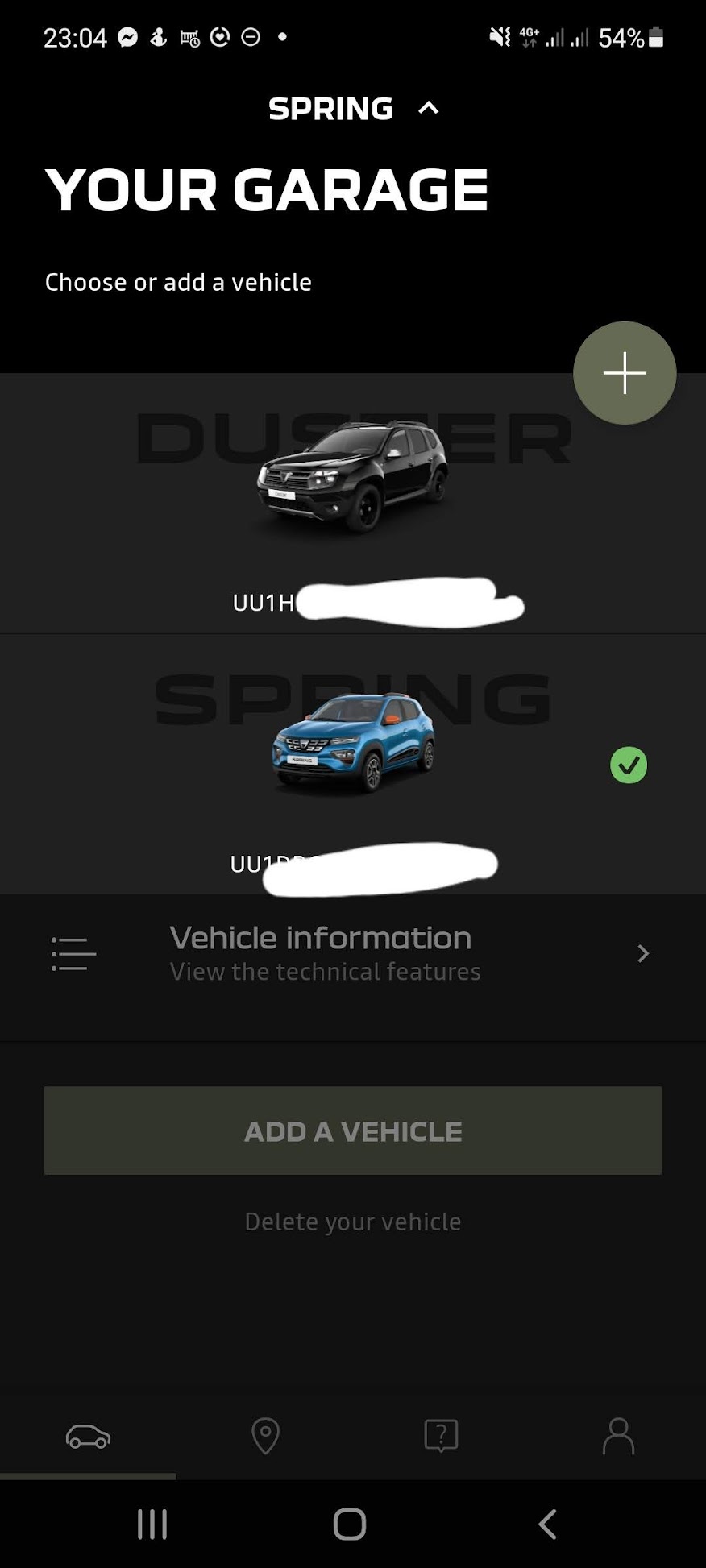Open recent apps from navigation bar

pyautogui.click(x=152, y=1524)
